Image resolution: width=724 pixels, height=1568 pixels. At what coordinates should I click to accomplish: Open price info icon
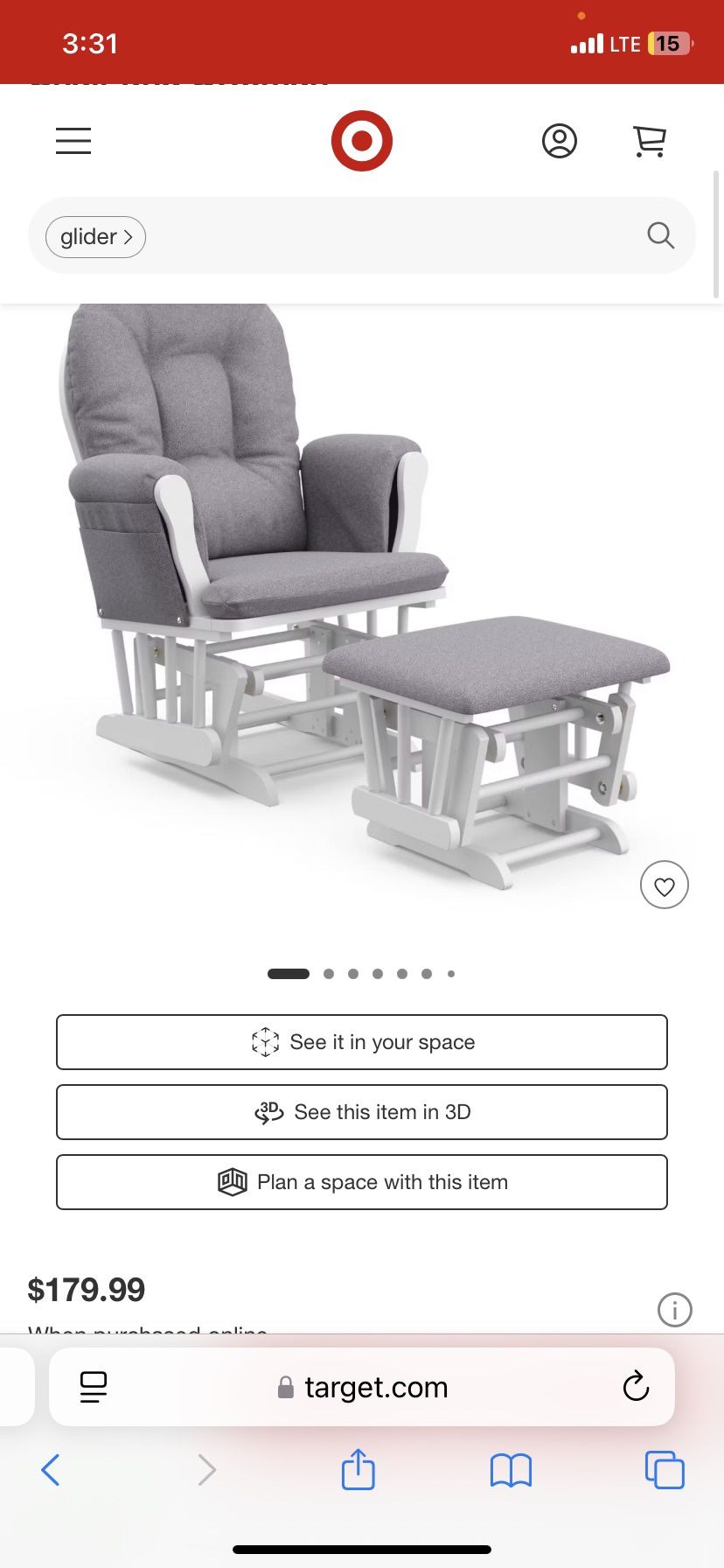tap(674, 1310)
